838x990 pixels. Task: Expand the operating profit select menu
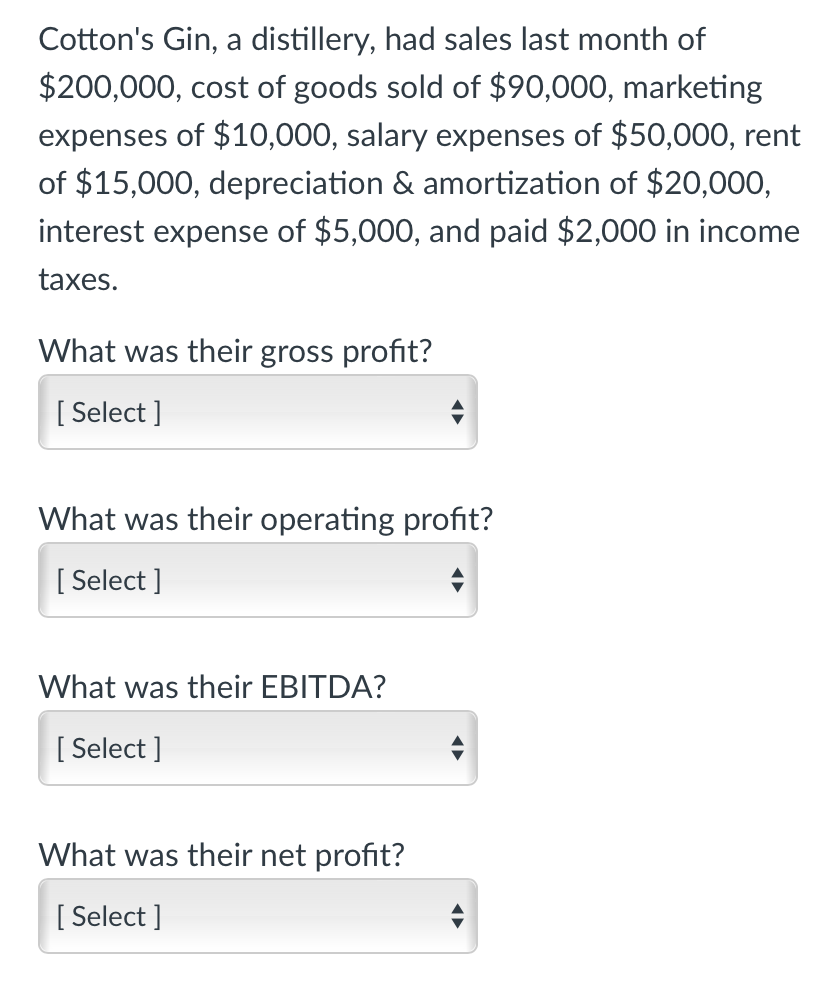(x=257, y=580)
